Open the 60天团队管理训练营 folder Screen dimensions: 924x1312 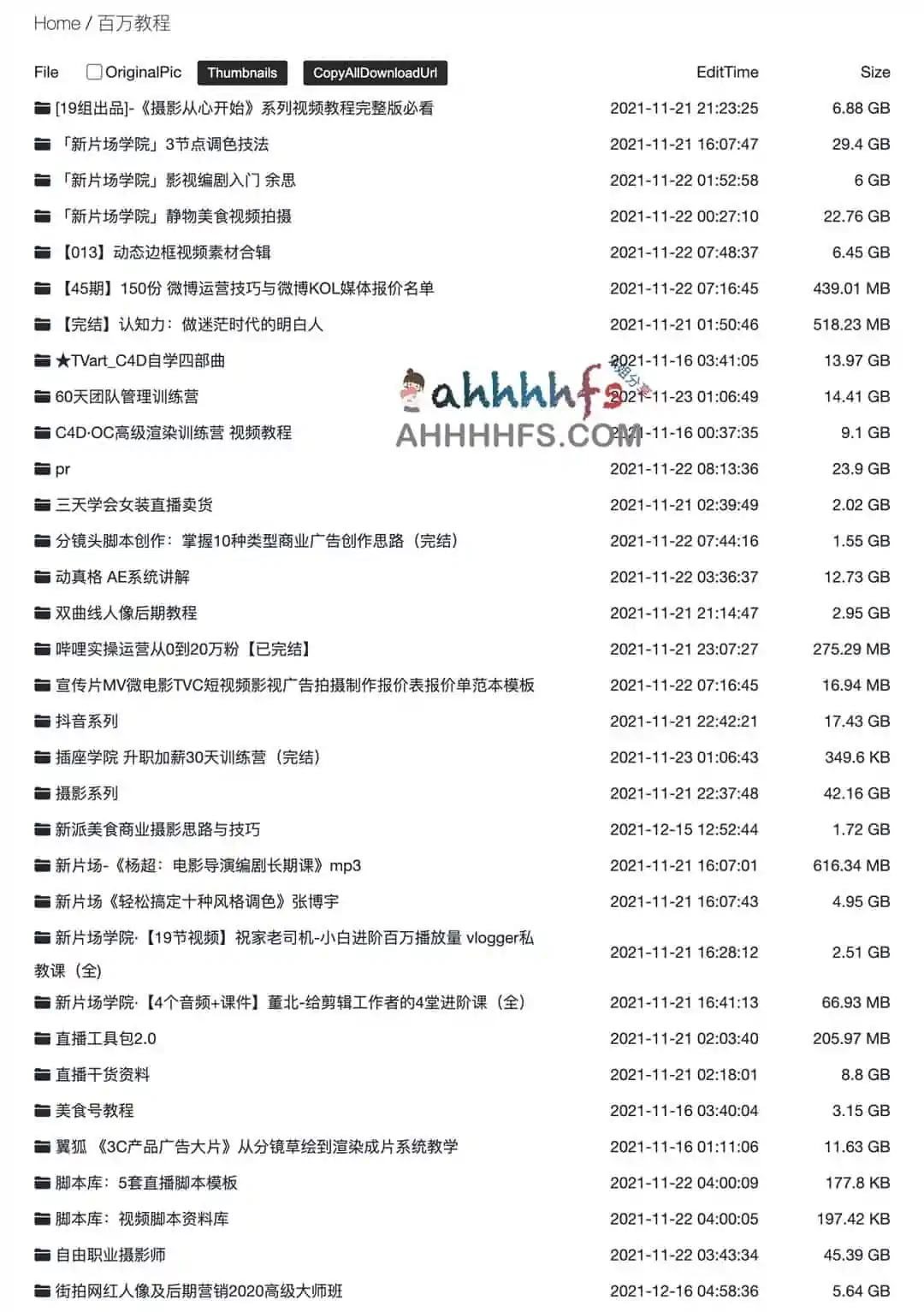point(127,397)
